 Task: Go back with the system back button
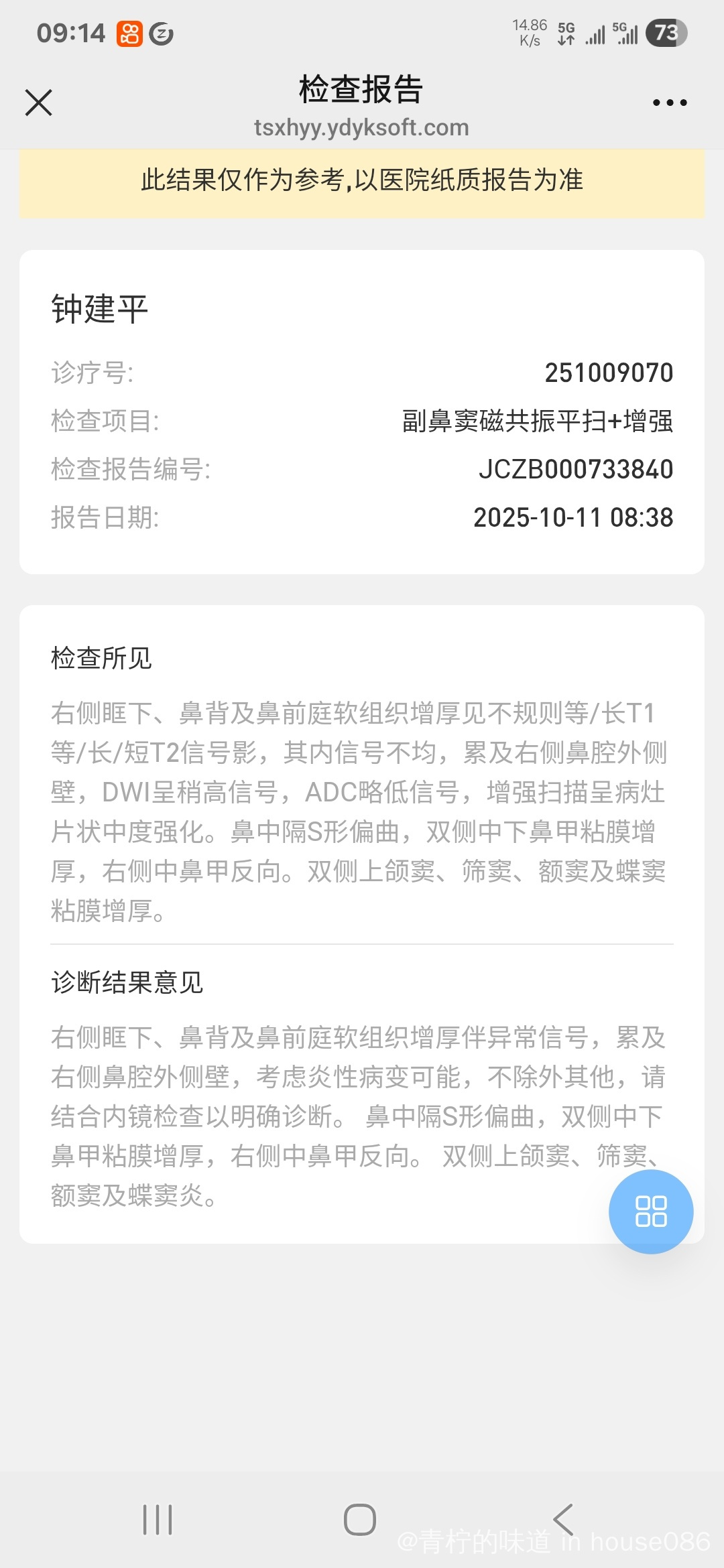(563, 1519)
